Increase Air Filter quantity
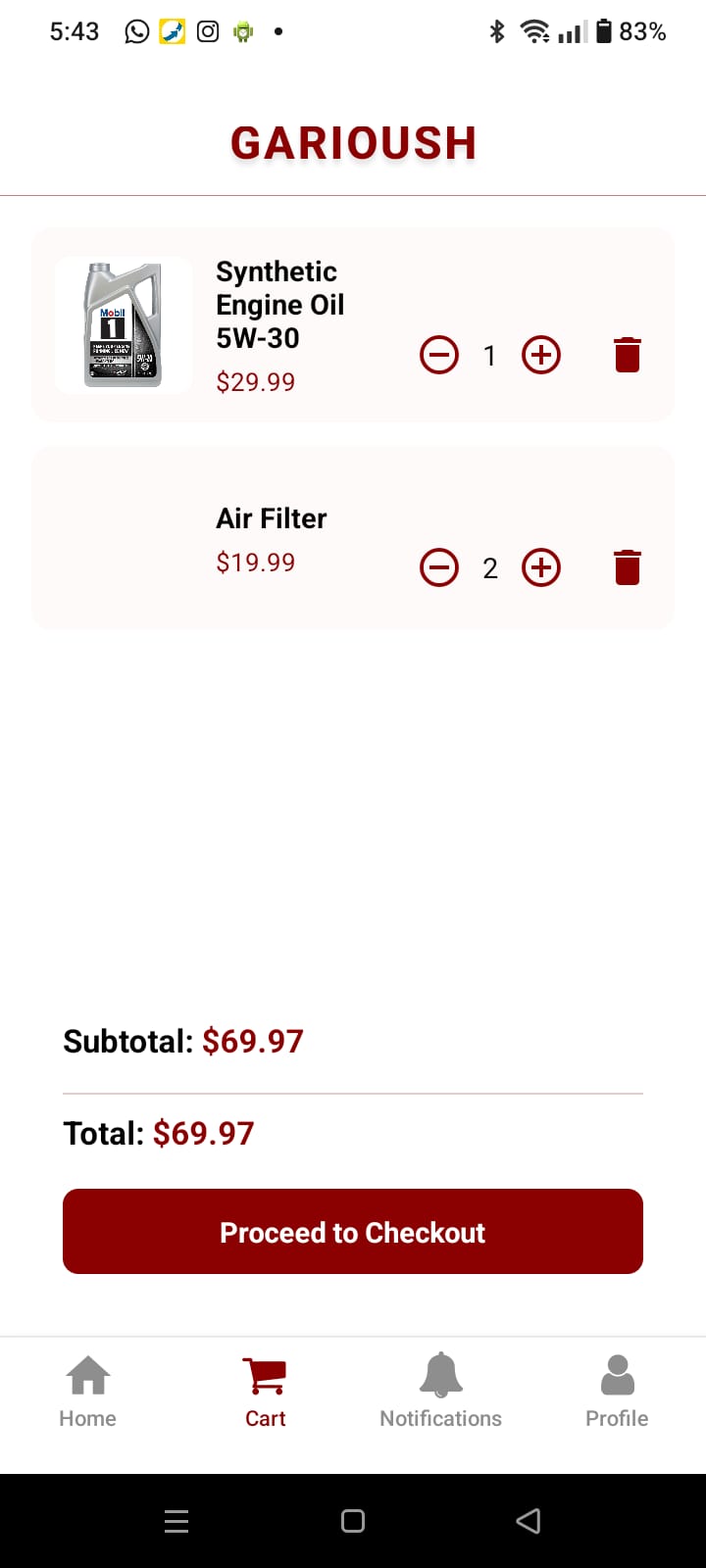Screen dimensions: 706x1568 [541, 567]
